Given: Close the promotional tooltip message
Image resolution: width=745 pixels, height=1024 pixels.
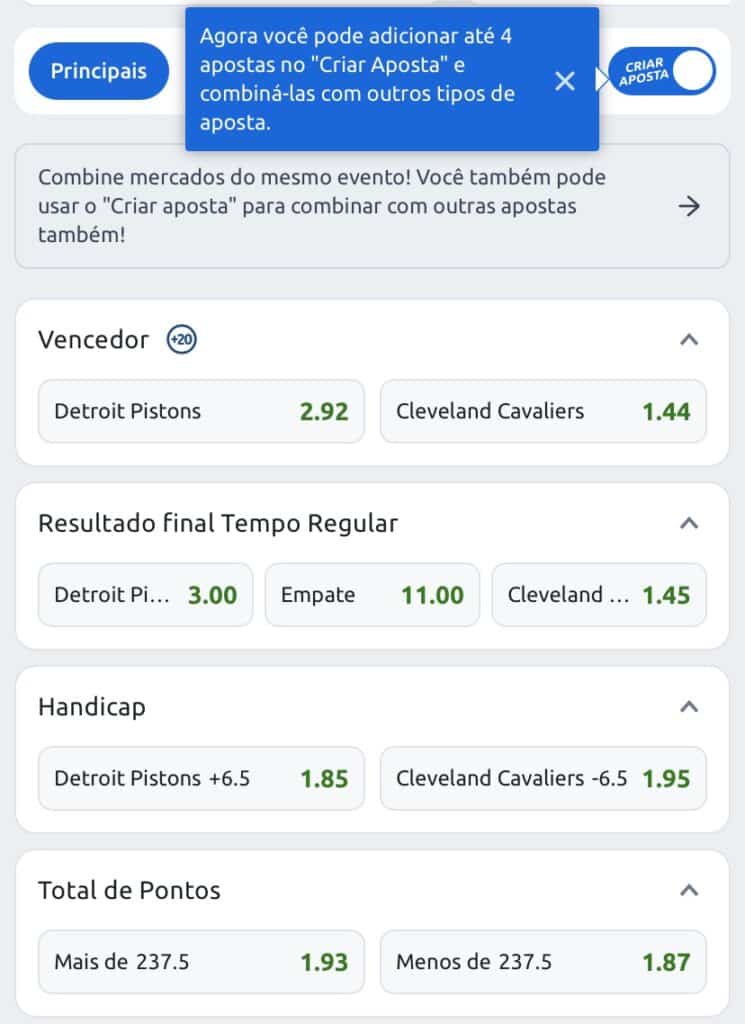Looking at the screenshot, I should [564, 81].
